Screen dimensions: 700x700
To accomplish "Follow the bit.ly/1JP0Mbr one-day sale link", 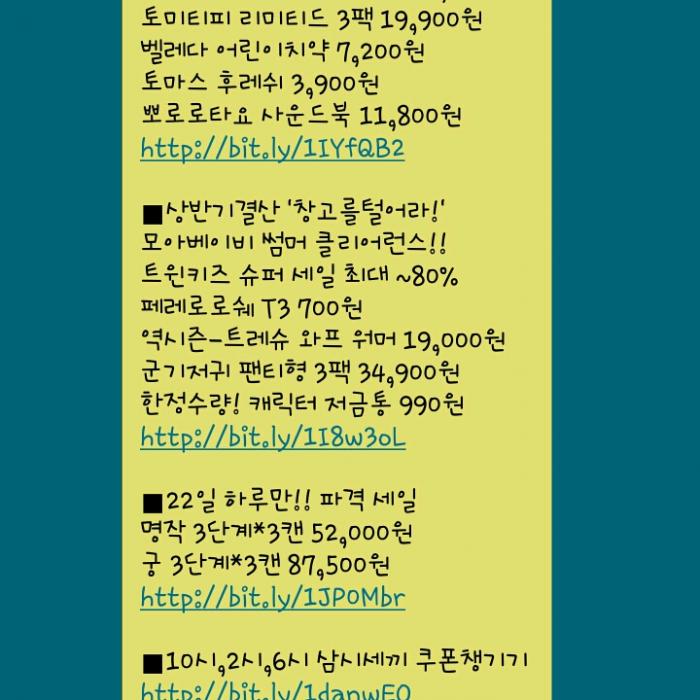I will click(272, 598).
